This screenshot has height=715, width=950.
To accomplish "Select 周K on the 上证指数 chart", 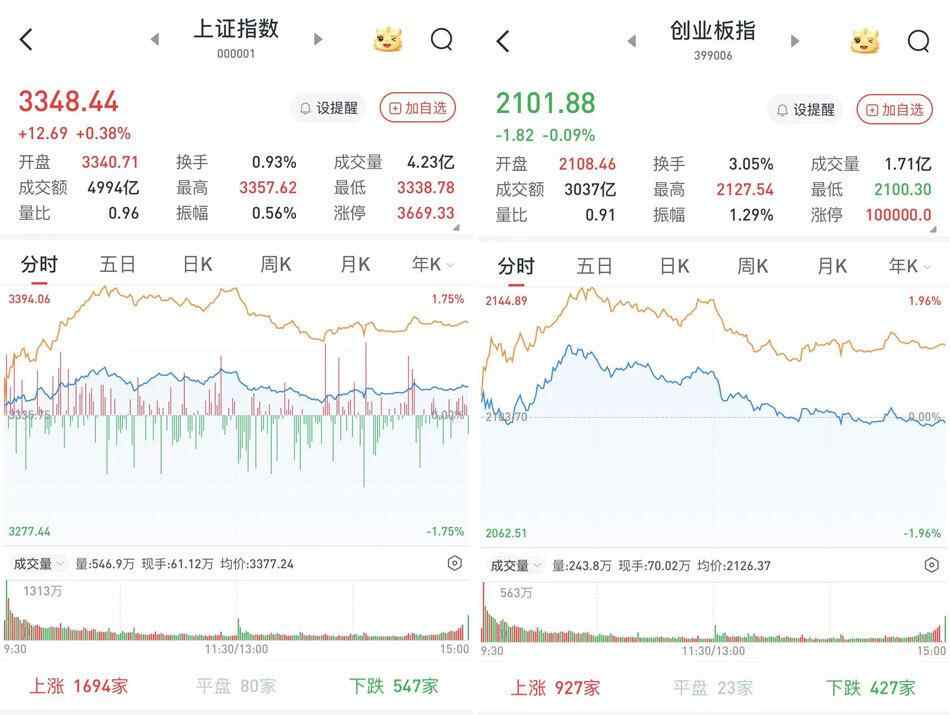I will click(275, 265).
